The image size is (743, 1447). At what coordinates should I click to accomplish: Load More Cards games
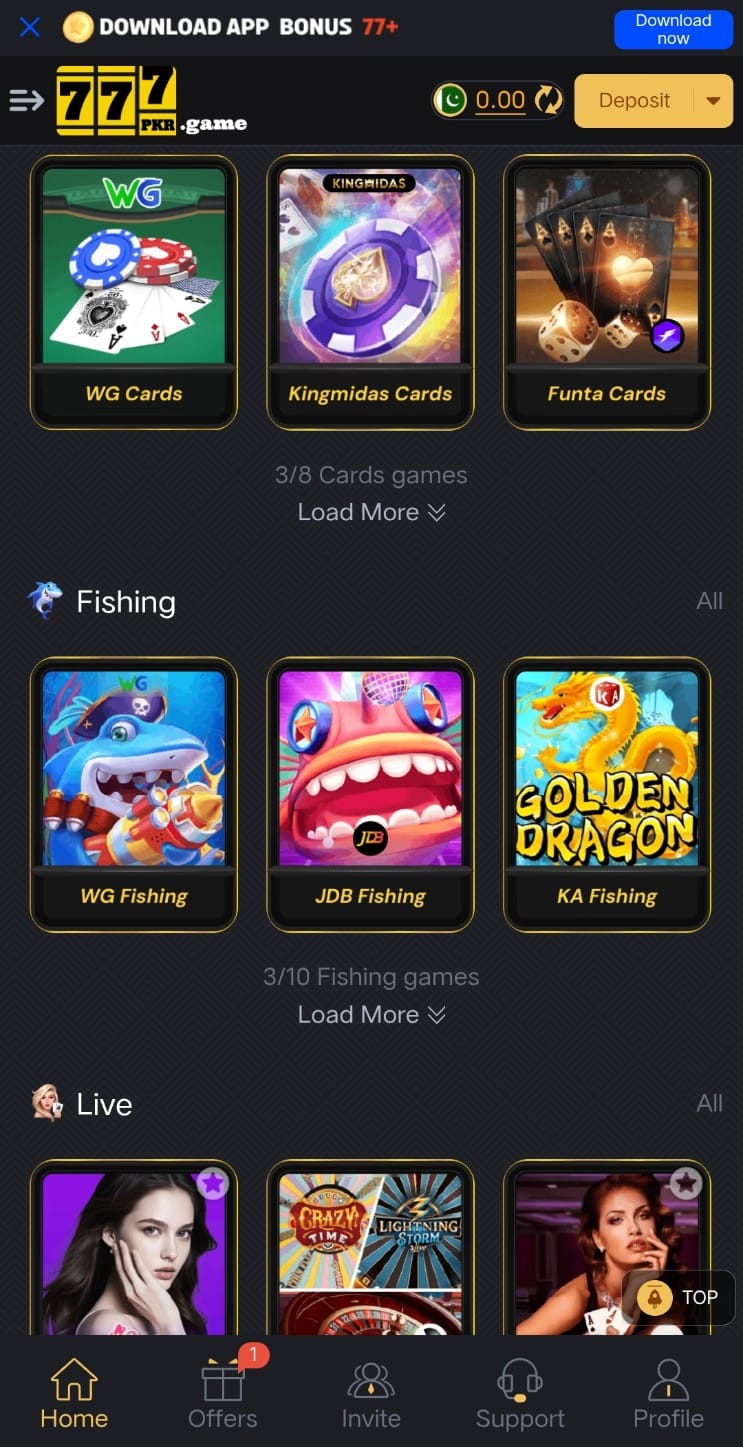(371, 511)
